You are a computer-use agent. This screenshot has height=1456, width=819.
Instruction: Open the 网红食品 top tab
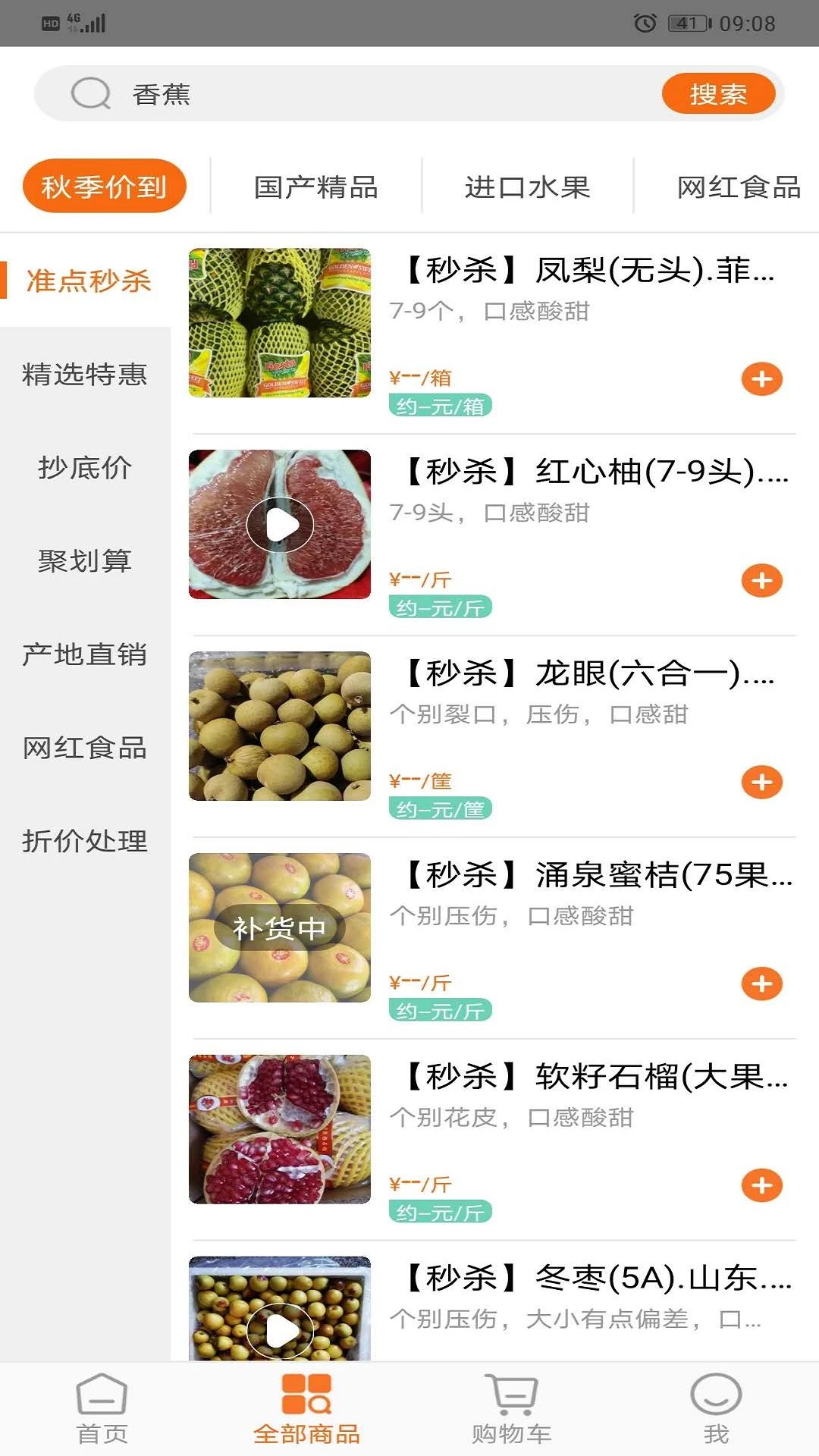[x=739, y=186]
